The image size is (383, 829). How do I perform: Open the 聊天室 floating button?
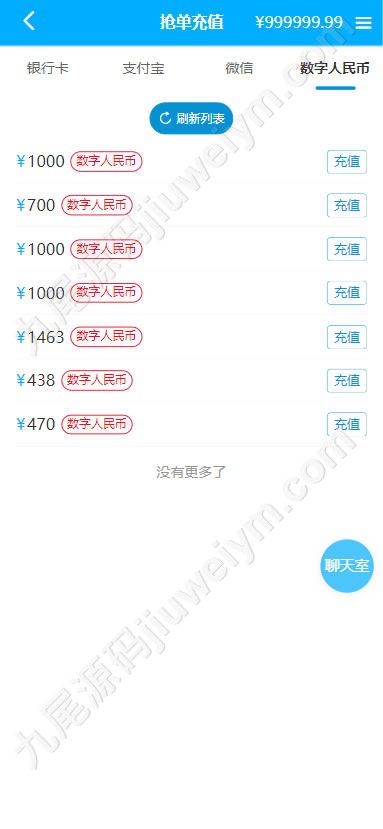pyautogui.click(x=347, y=566)
